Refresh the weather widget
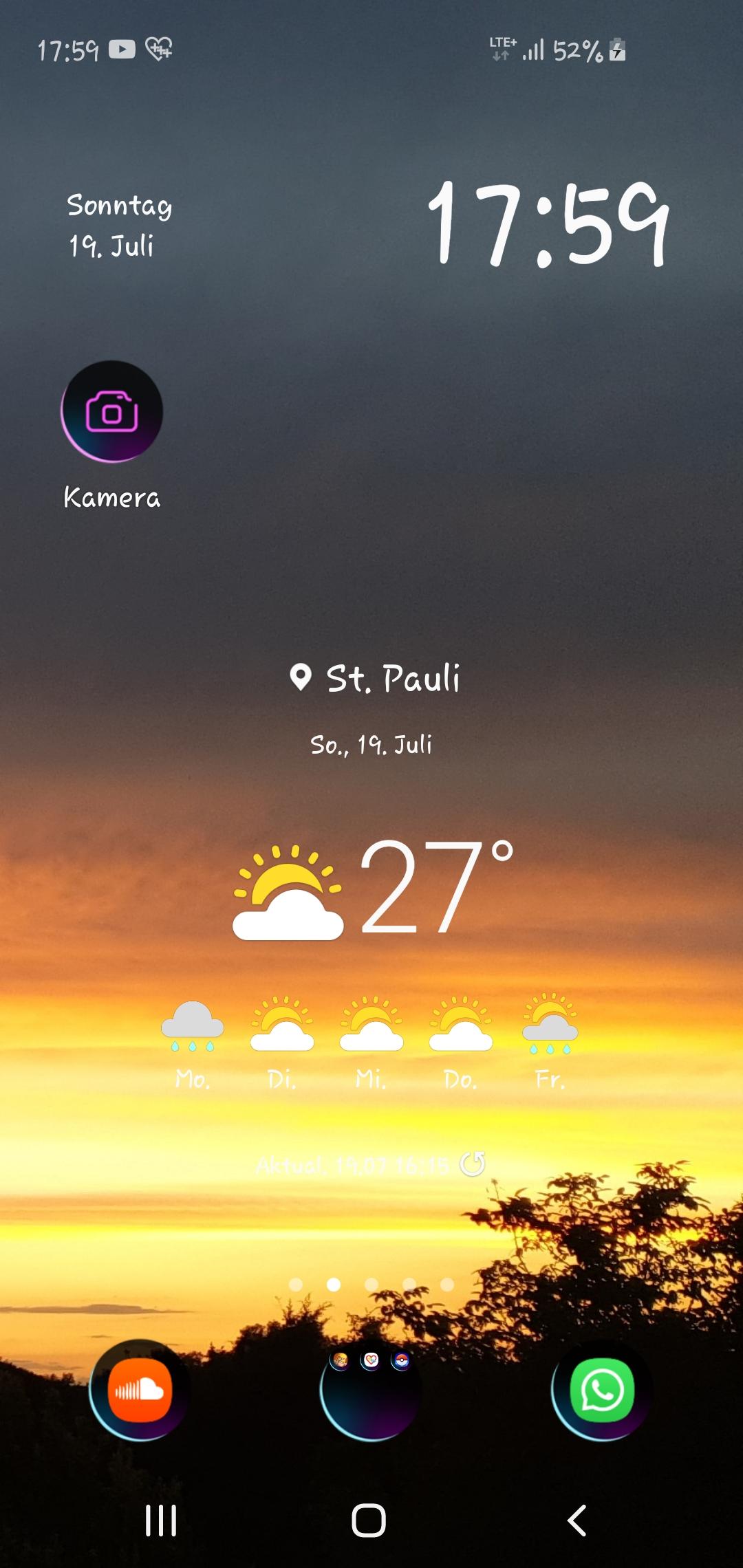Image resolution: width=743 pixels, height=1568 pixels. pyautogui.click(x=473, y=1164)
